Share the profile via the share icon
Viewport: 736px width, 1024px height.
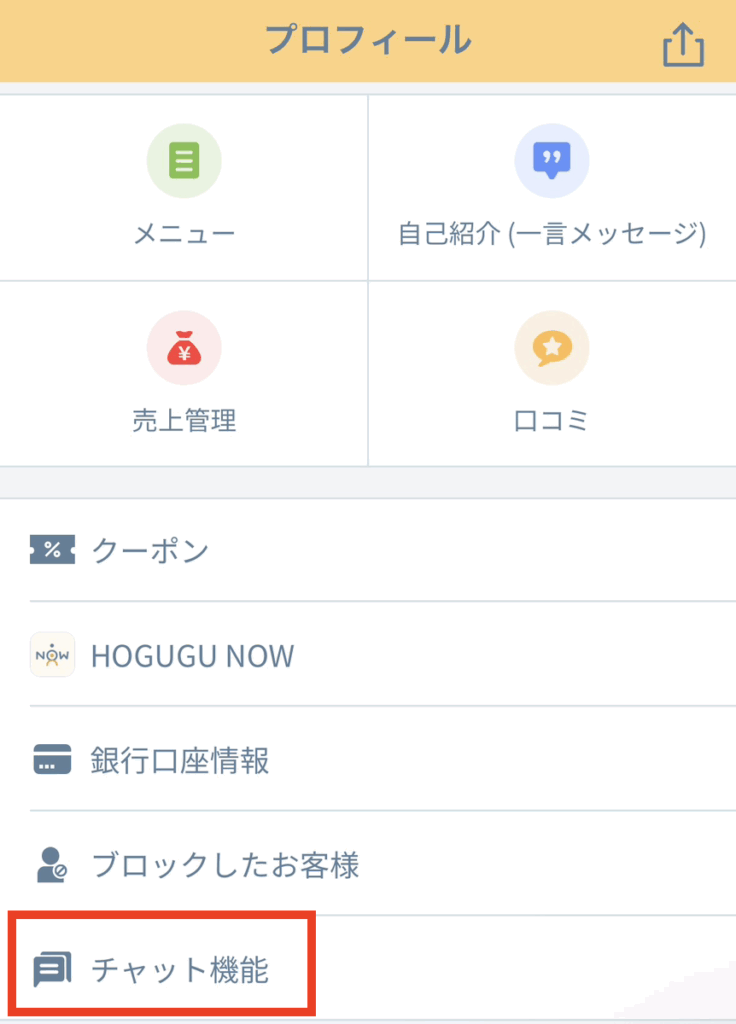pyautogui.click(x=684, y=45)
